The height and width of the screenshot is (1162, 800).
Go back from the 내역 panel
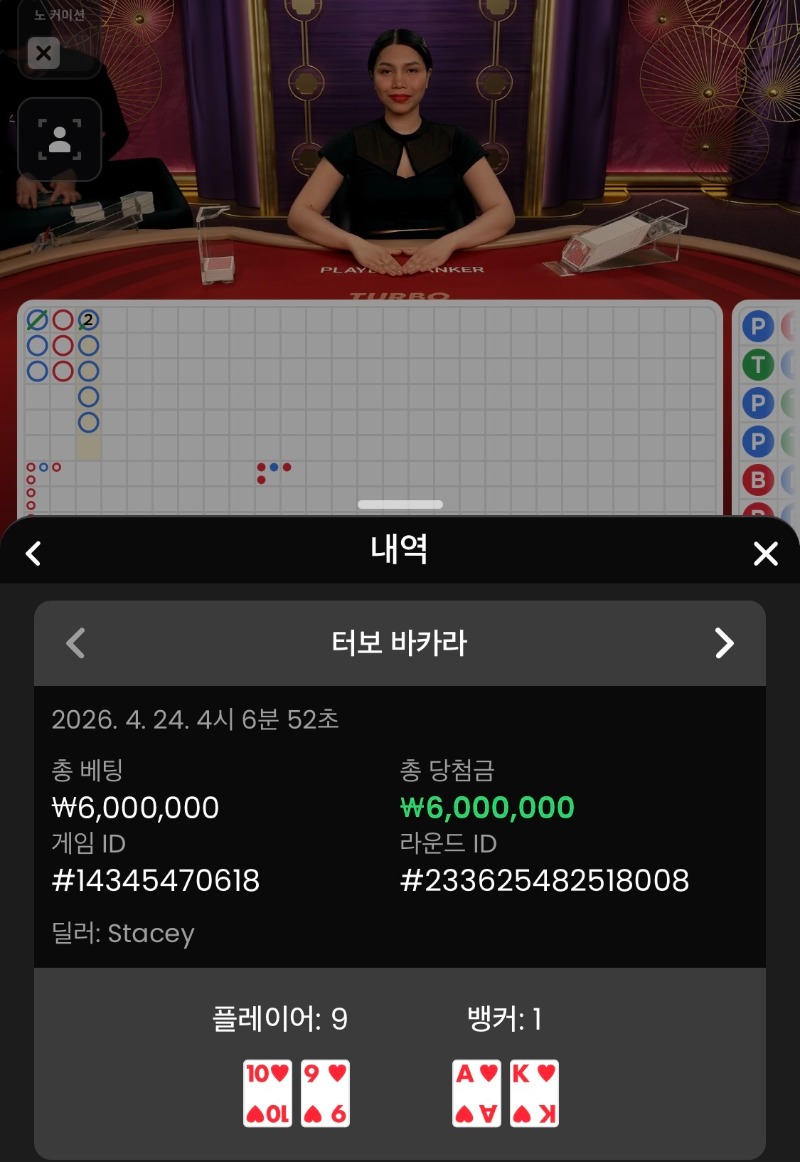34,553
